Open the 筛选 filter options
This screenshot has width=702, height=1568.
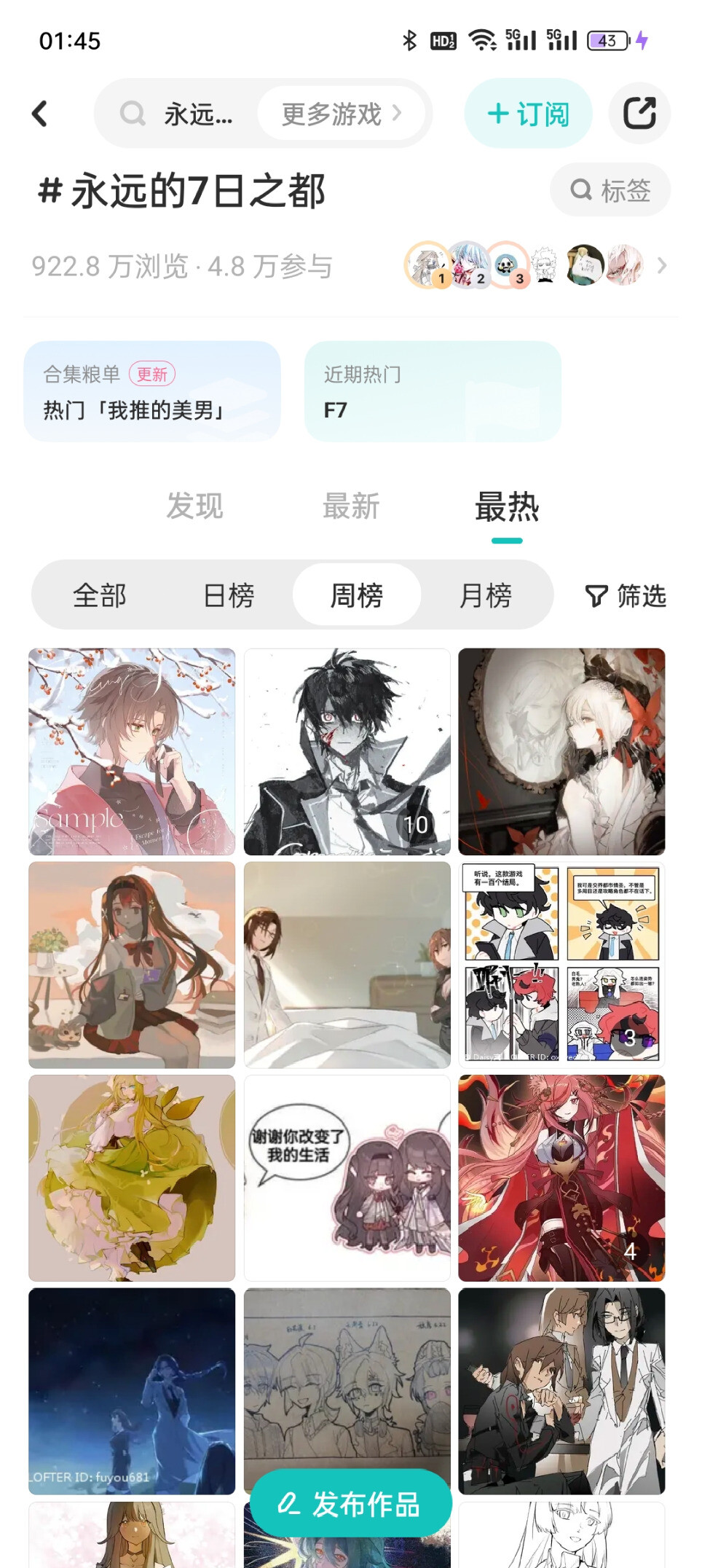click(x=626, y=596)
